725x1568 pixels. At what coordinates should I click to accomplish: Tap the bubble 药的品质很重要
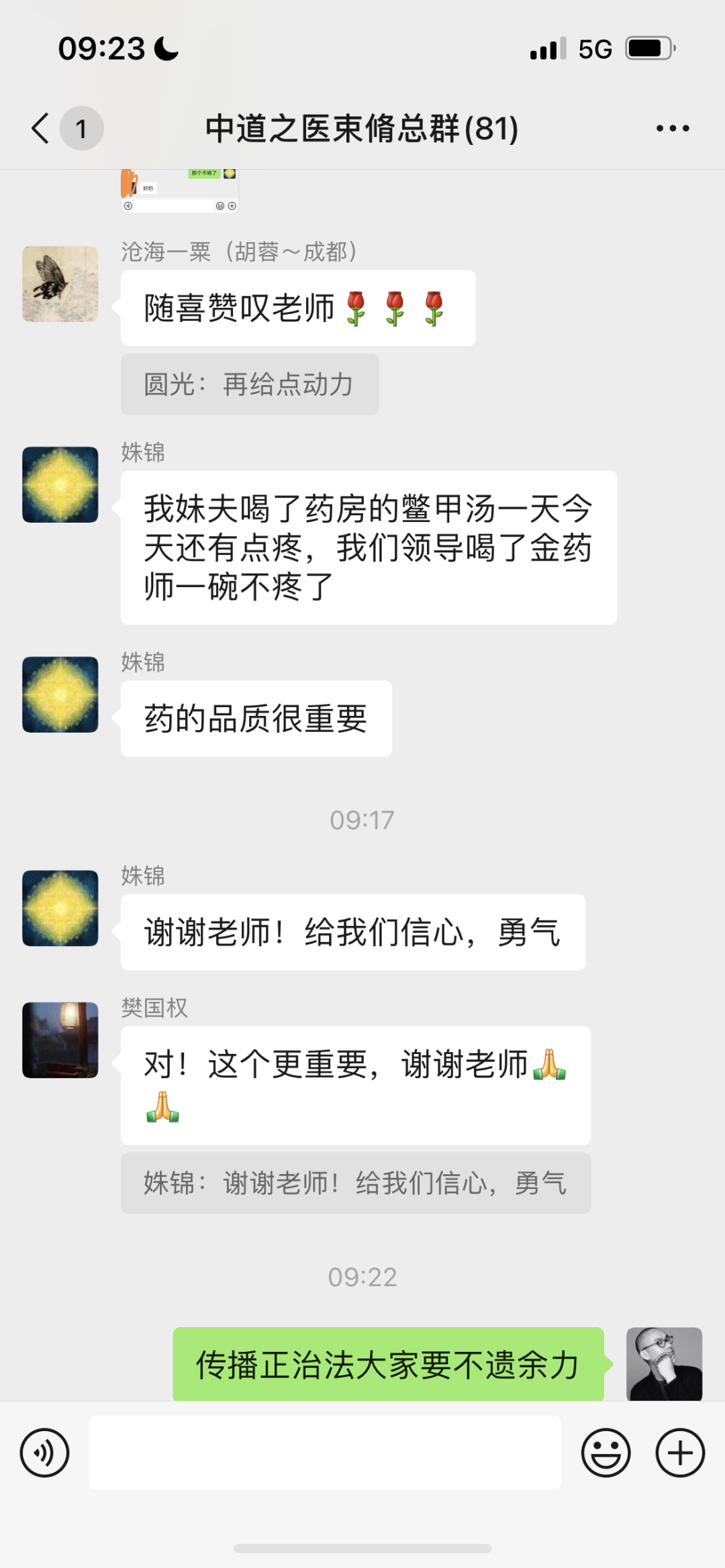pyautogui.click(x=255, y=717)
